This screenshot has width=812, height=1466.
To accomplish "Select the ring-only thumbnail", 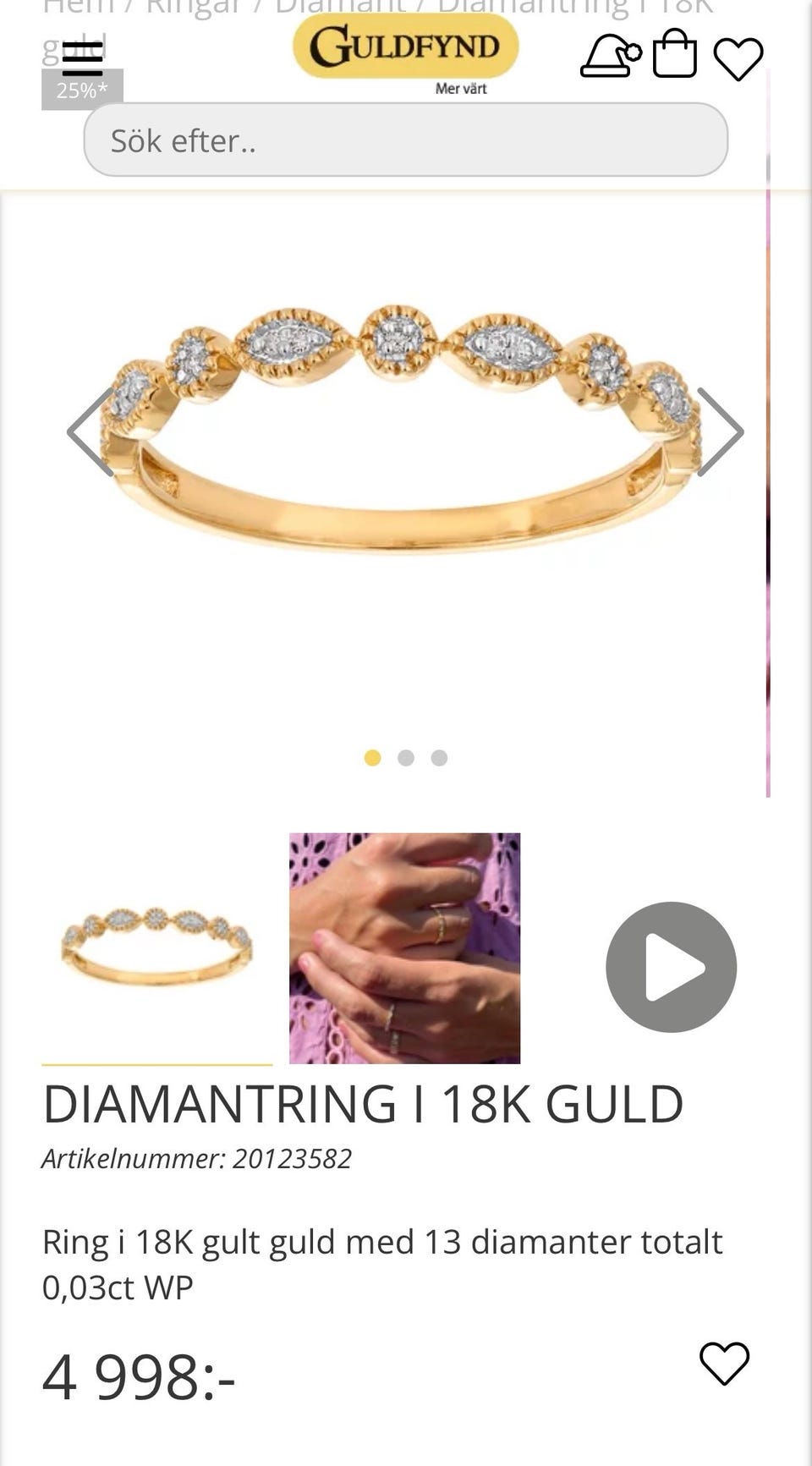I will (156, 947).
